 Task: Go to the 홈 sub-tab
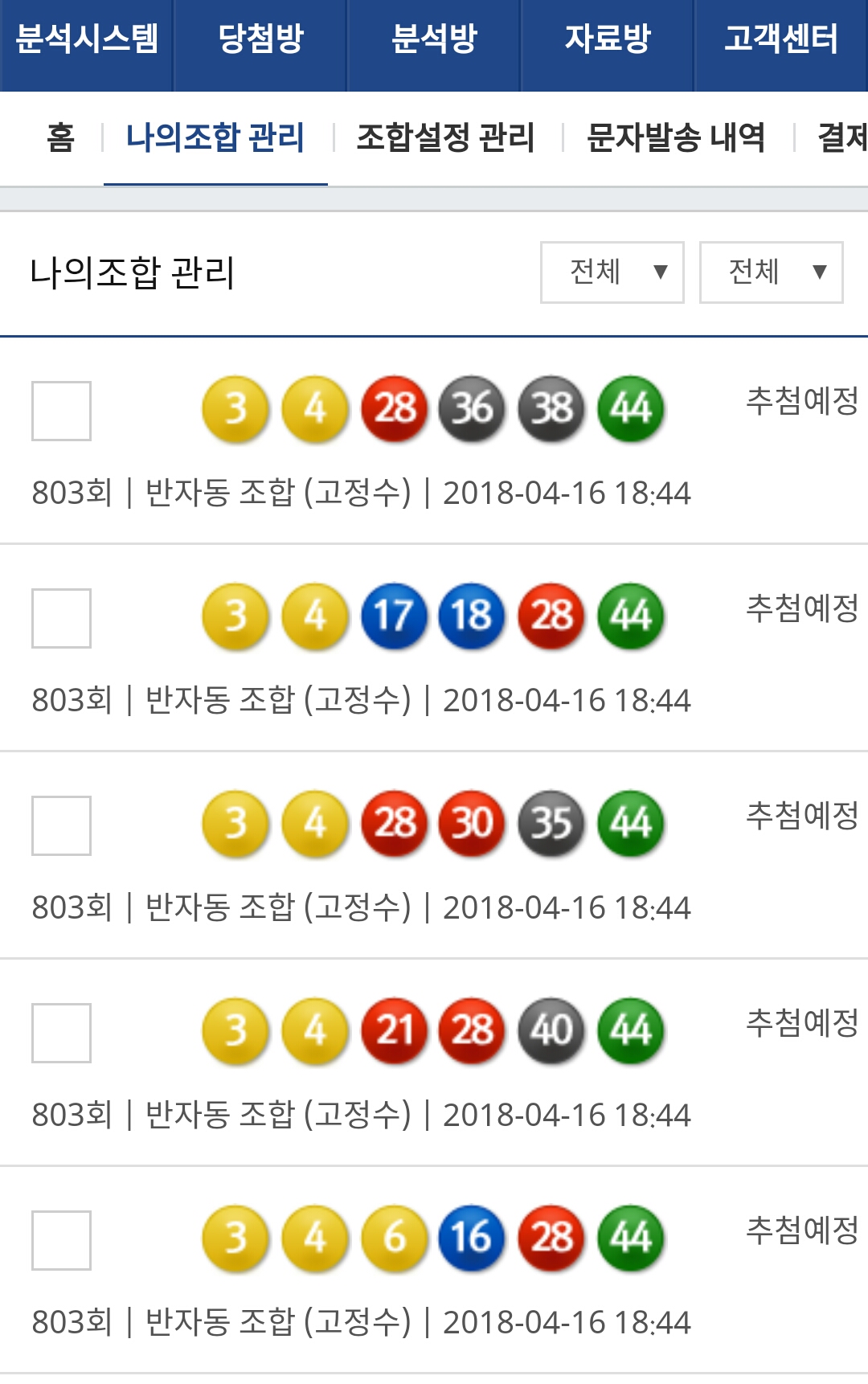coord(60,137)
